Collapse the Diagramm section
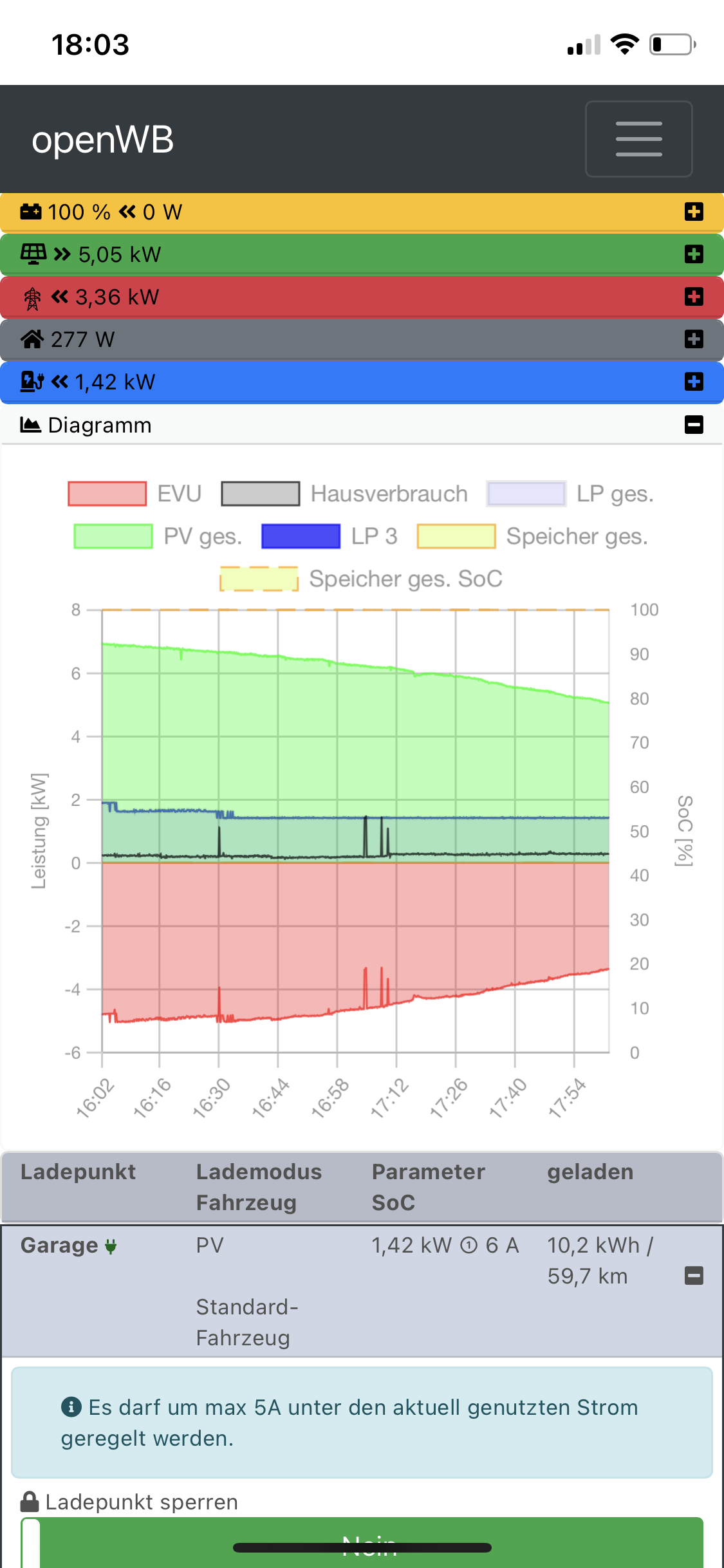 tap(693, 425)
